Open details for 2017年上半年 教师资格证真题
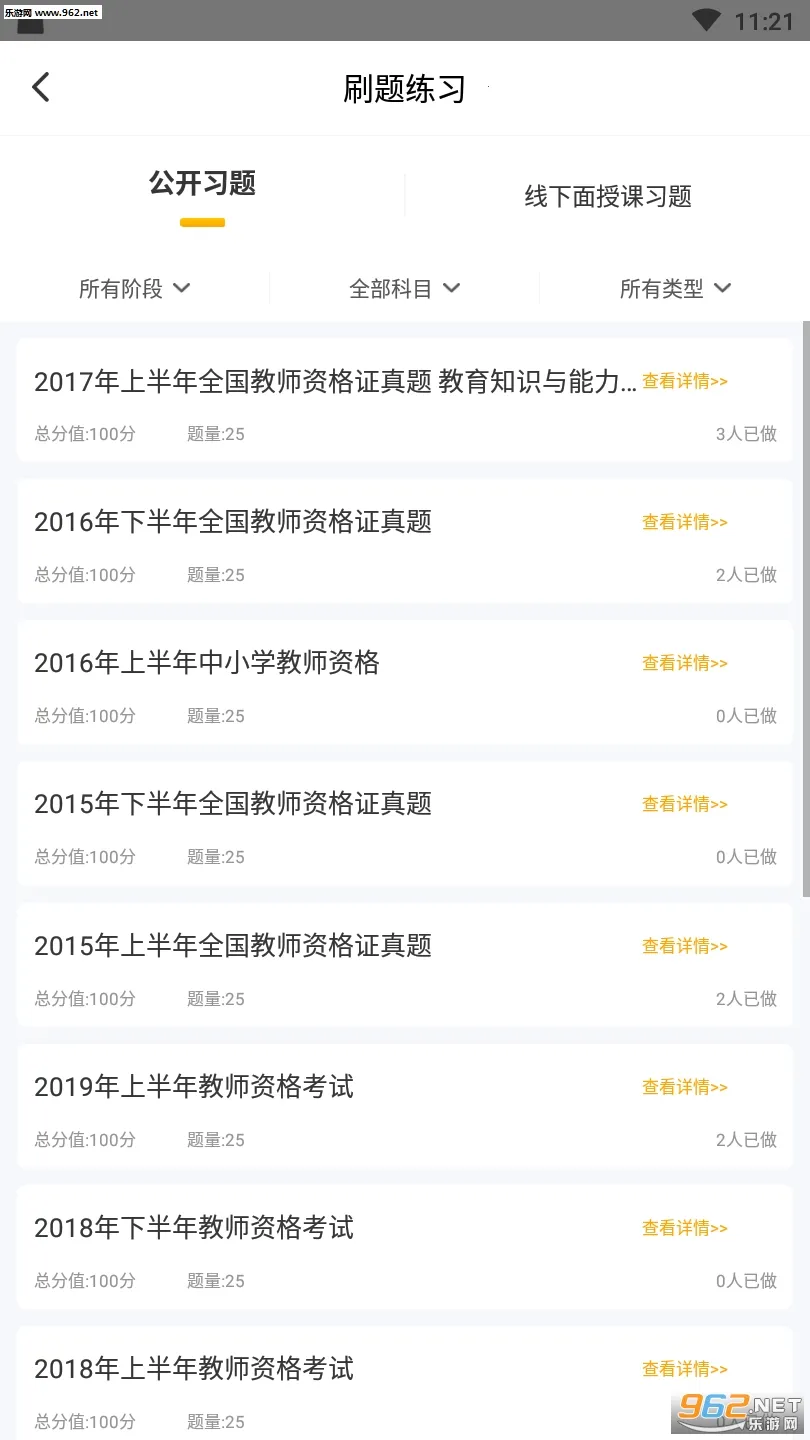This screenshot has height=1440, width=810. click(684, 380)
